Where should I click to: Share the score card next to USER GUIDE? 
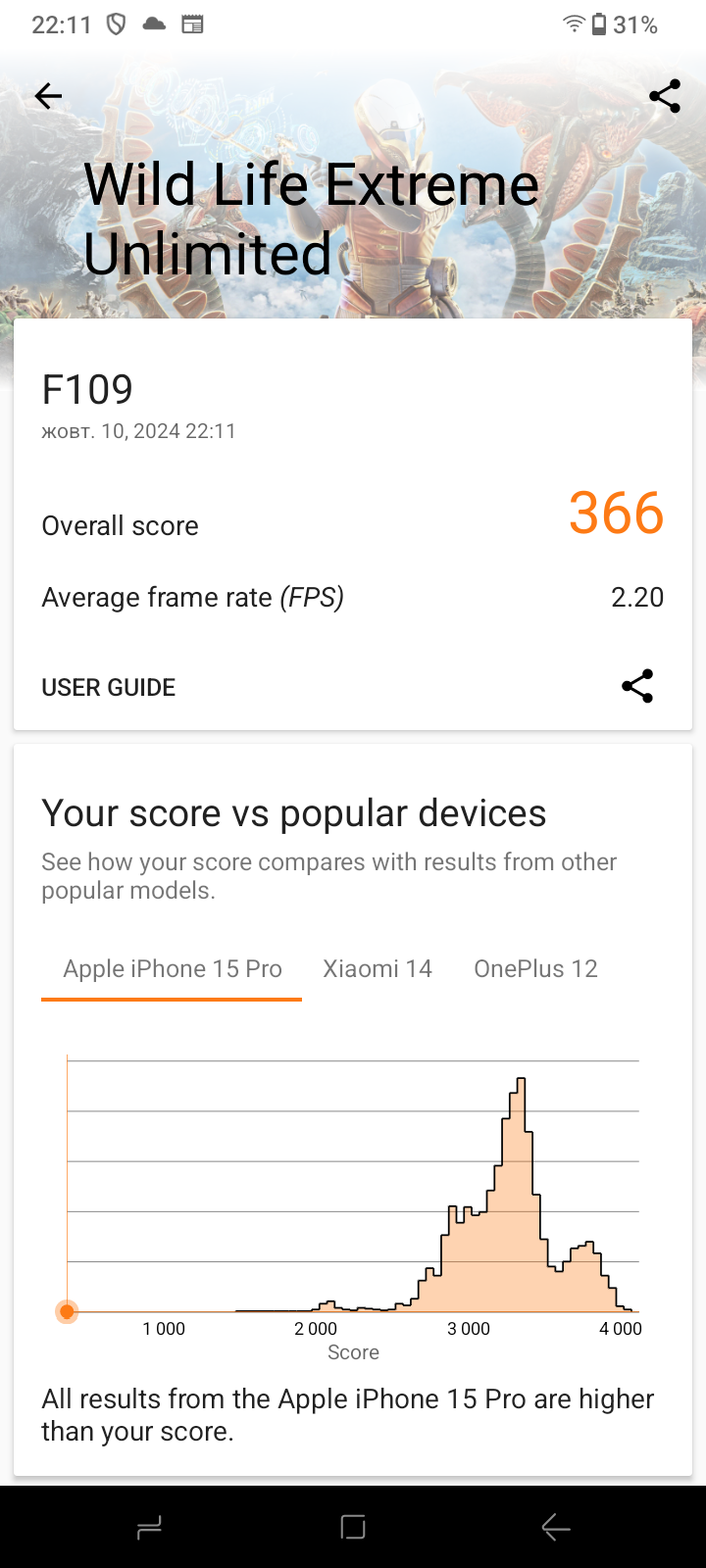tap(637, 686)
